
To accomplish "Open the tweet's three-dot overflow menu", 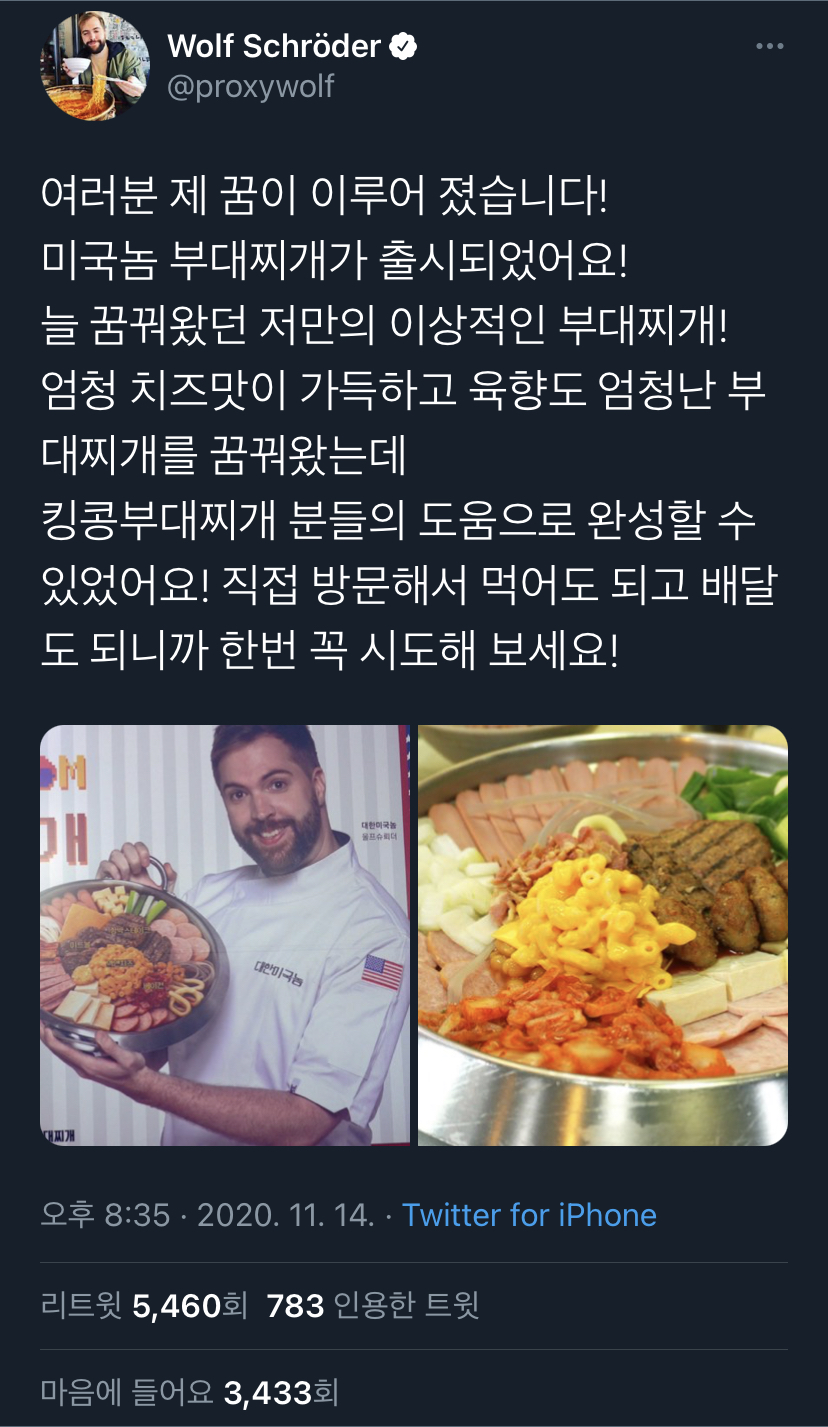I will (x=770, y=47).
